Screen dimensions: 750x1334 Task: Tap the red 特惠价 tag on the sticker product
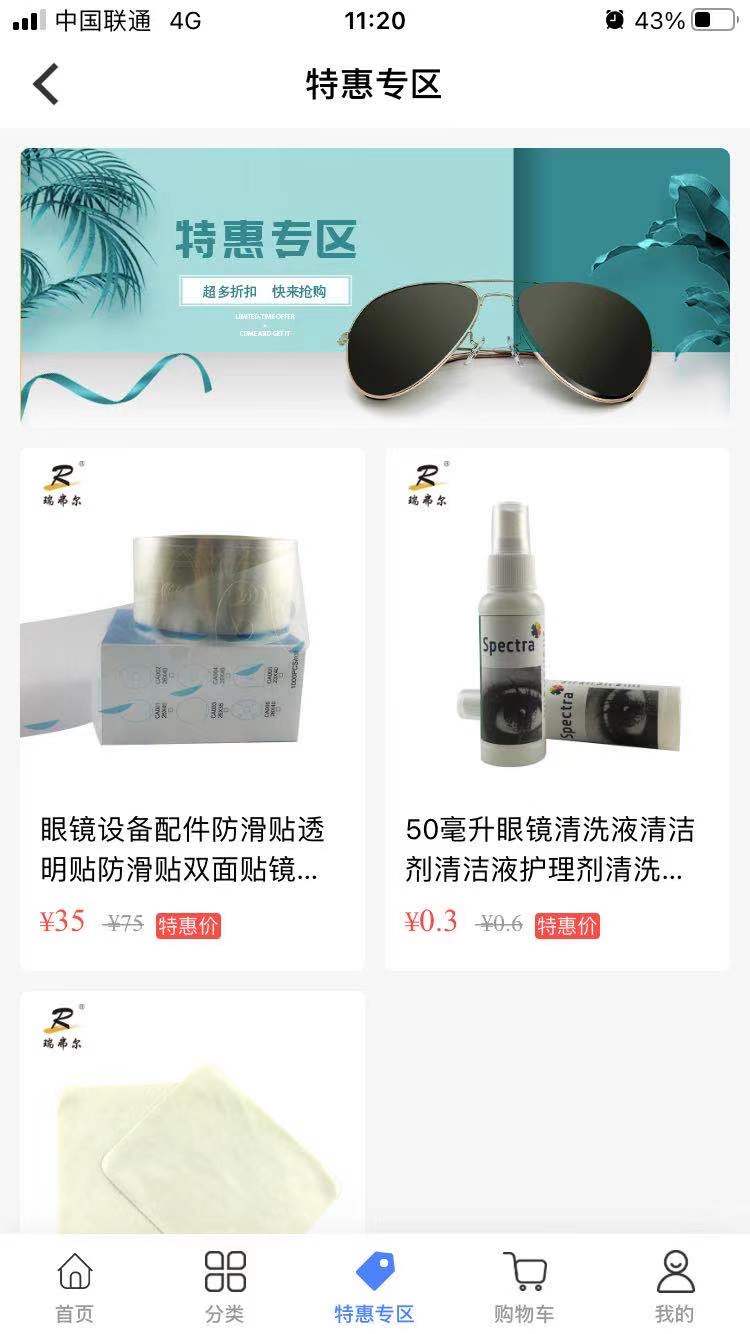click(x=190, y=927)
